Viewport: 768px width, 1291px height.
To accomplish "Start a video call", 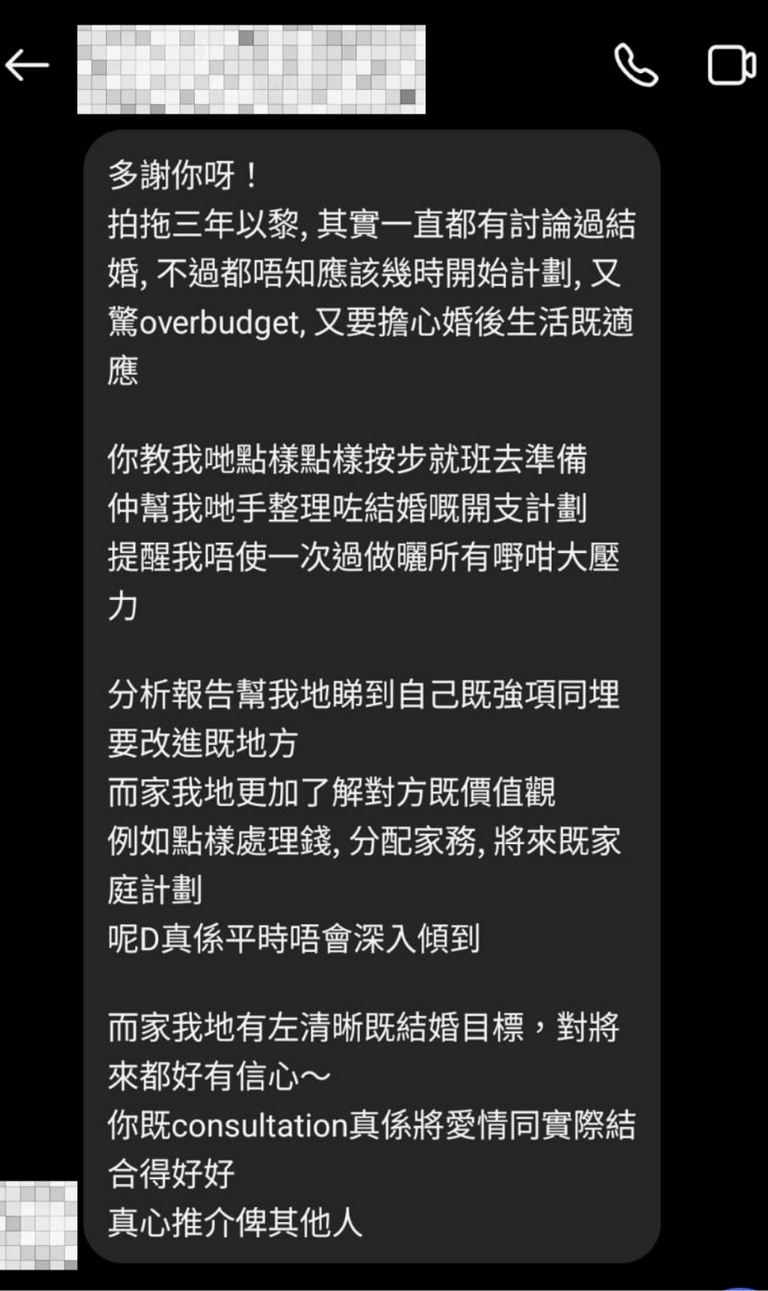I will click(731, 66).
